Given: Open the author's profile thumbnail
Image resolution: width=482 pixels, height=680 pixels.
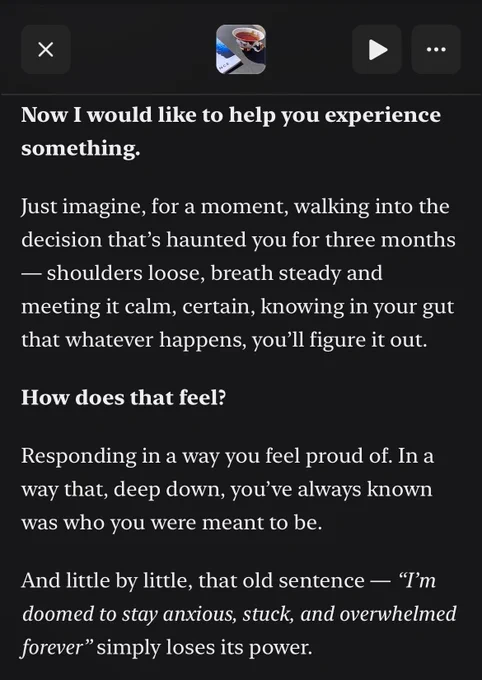Looking at the screenshot, I should pyautogui.click(x=241, y=49).
